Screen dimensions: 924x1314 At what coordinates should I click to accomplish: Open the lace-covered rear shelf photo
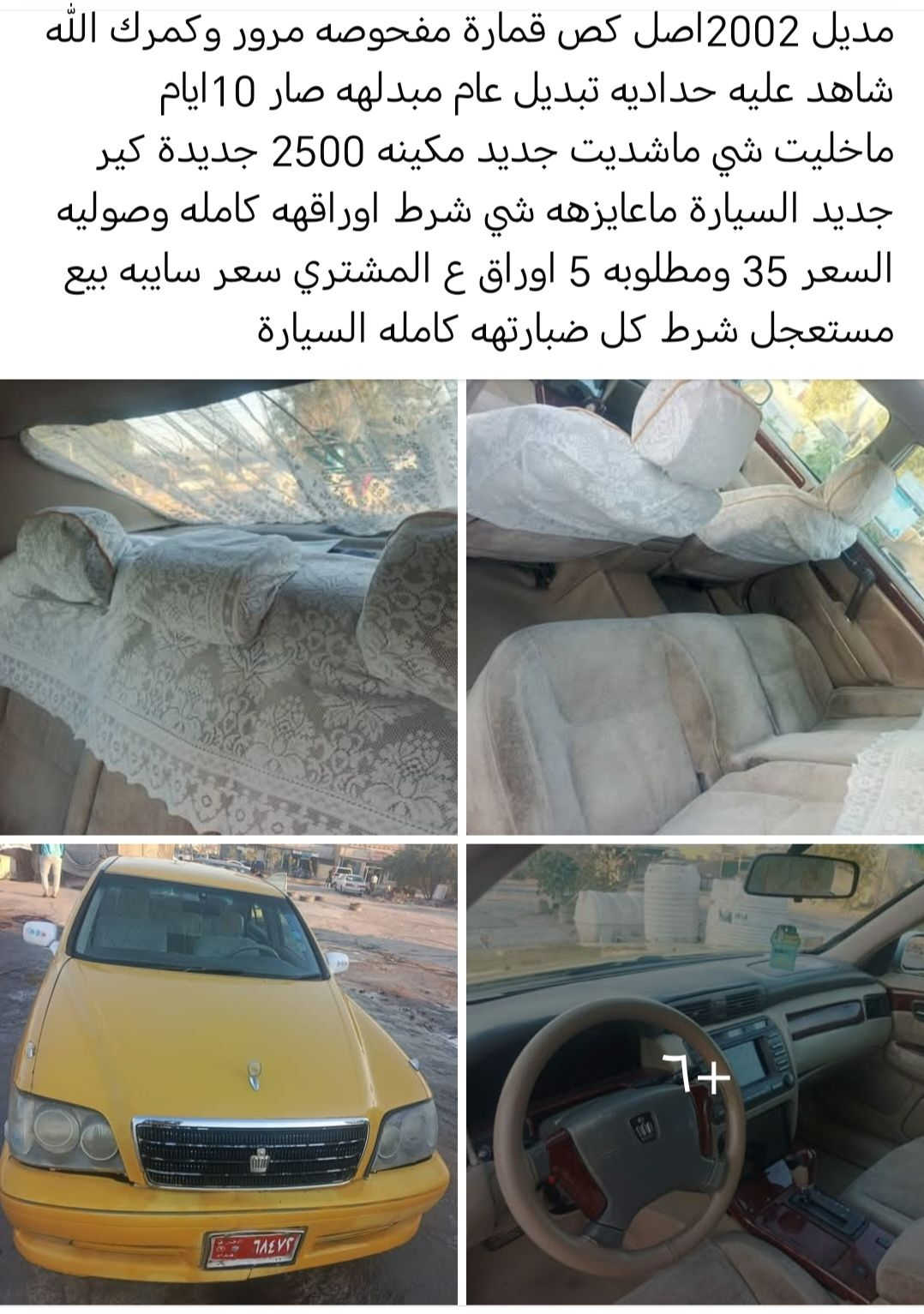[x=229, y=607]
